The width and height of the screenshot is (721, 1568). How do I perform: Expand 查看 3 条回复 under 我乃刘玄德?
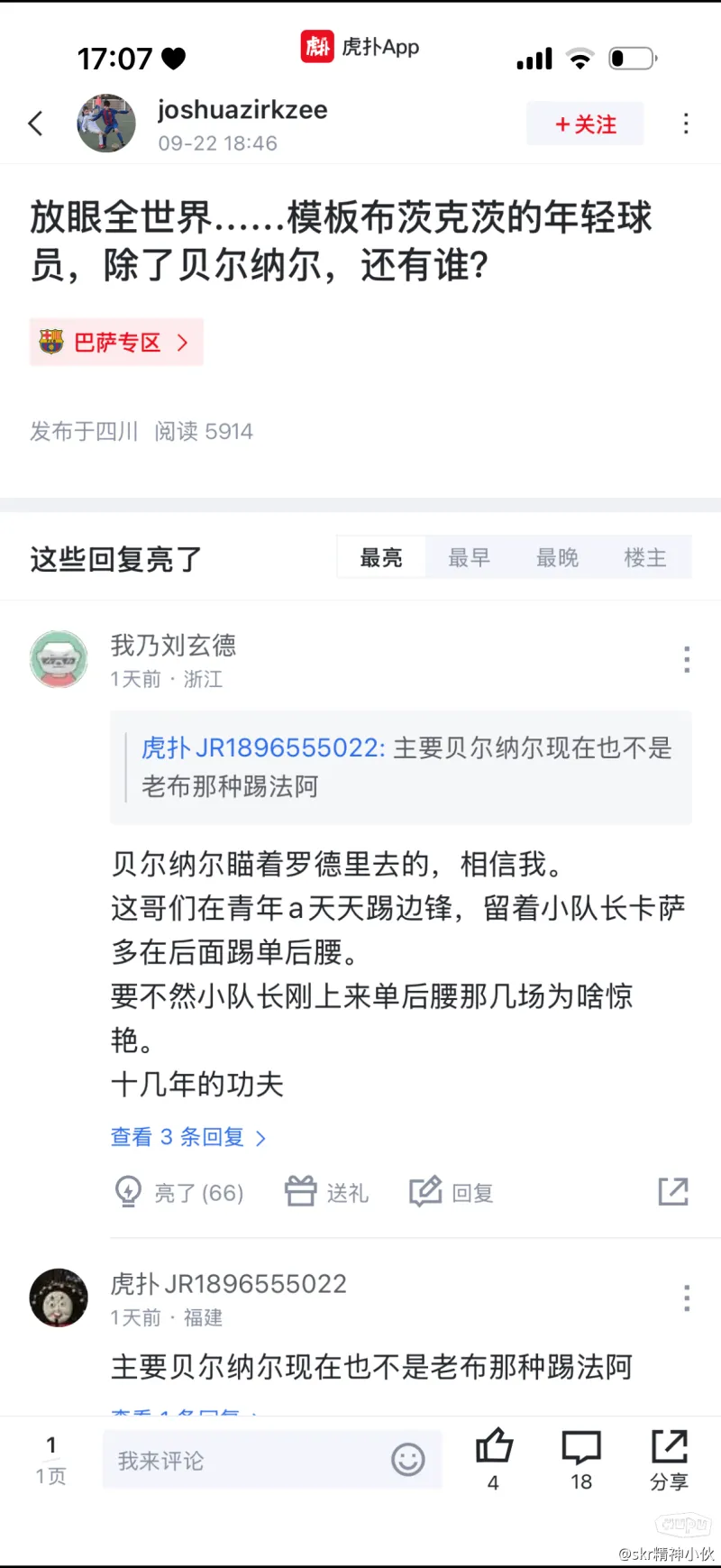(187, 1137)
